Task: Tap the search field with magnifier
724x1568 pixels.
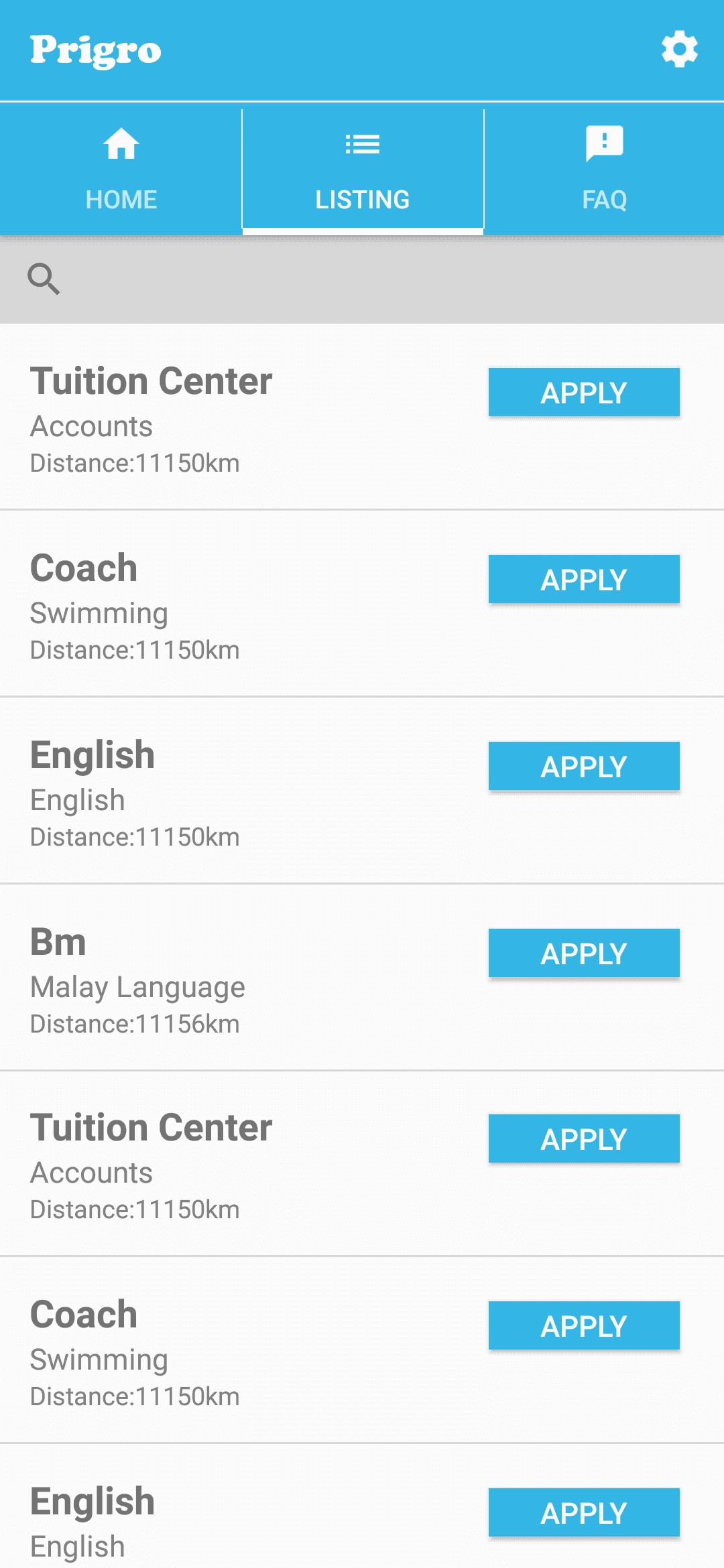Action: point(362,279)
